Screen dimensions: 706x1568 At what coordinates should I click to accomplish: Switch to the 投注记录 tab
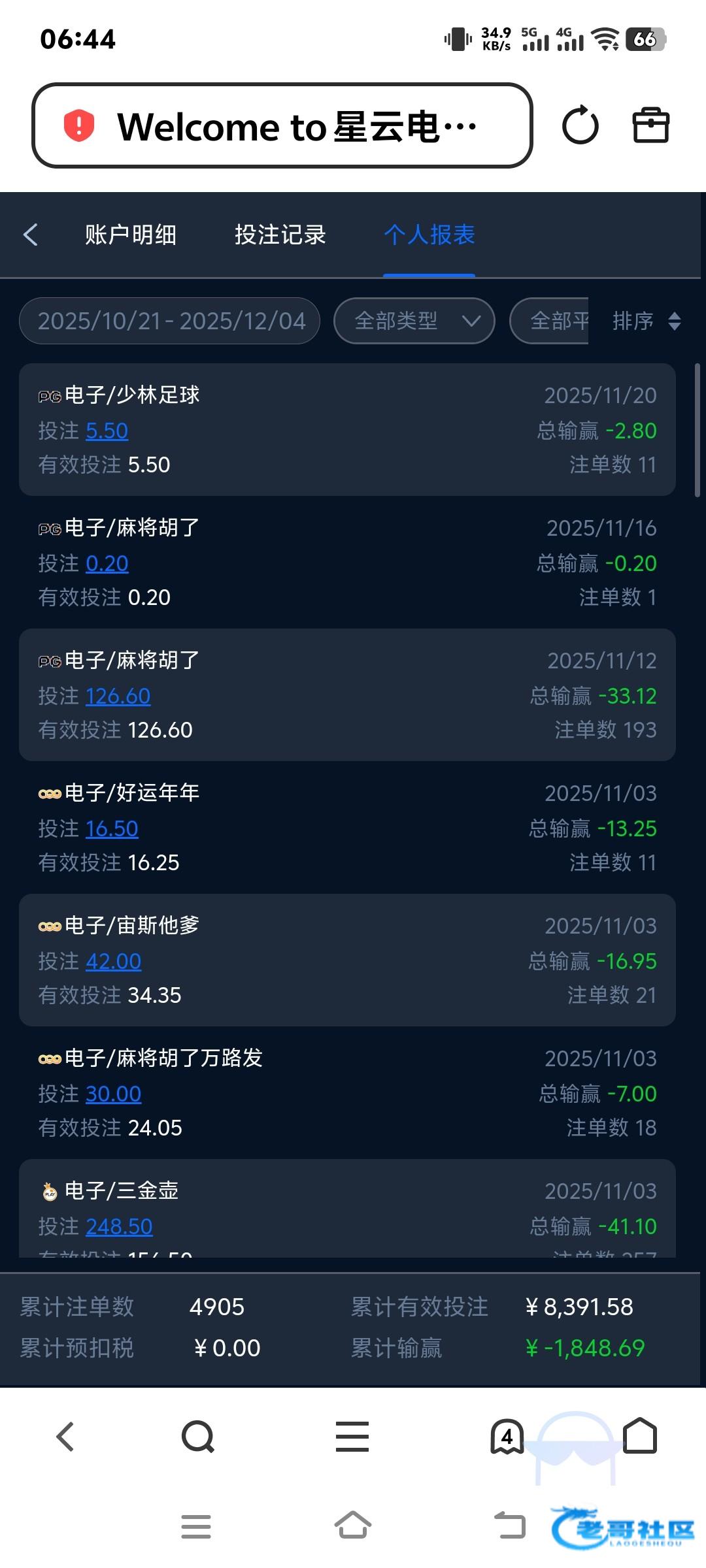(280, 235)
